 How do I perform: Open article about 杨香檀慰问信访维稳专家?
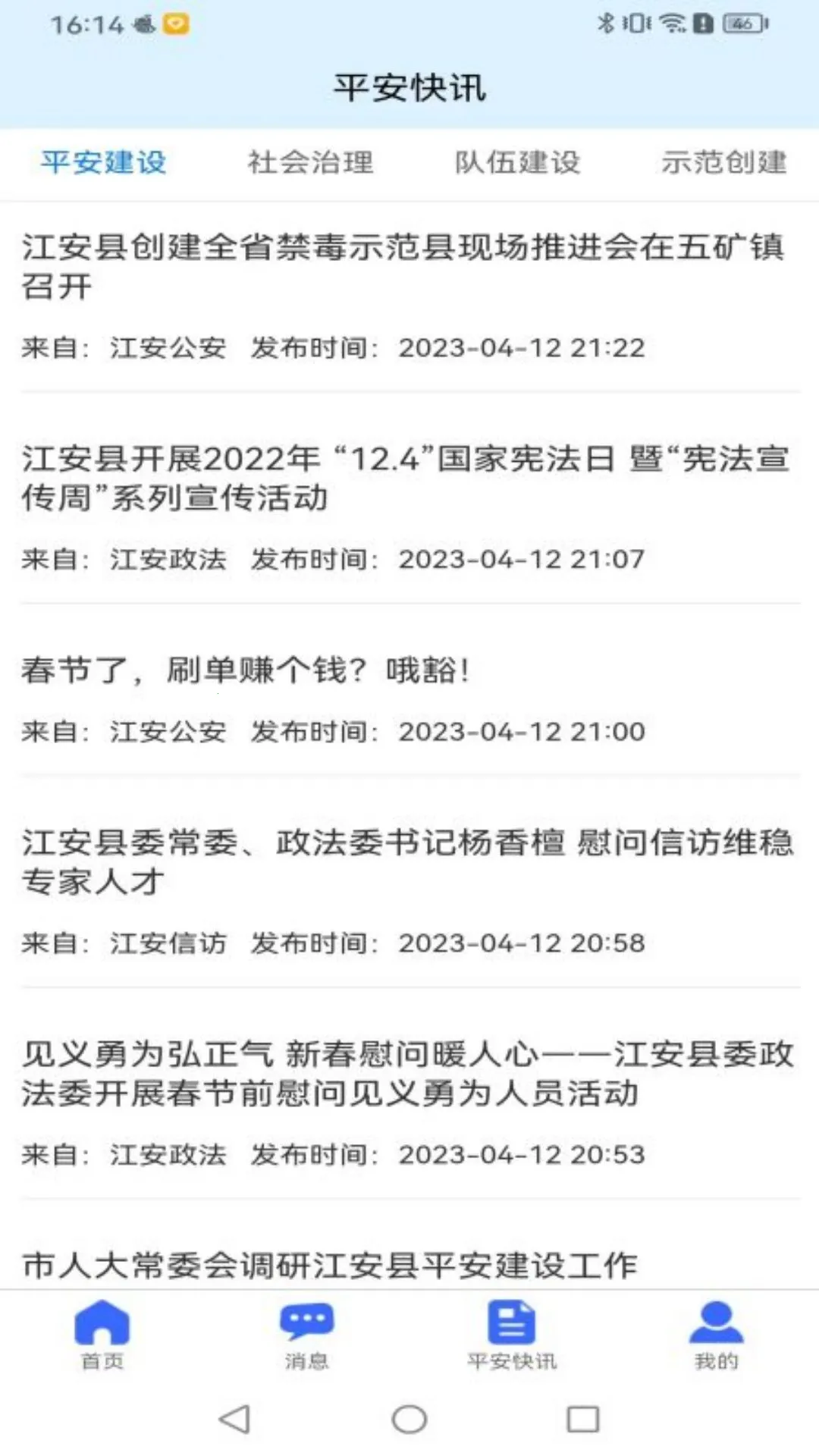pos(402,861)
